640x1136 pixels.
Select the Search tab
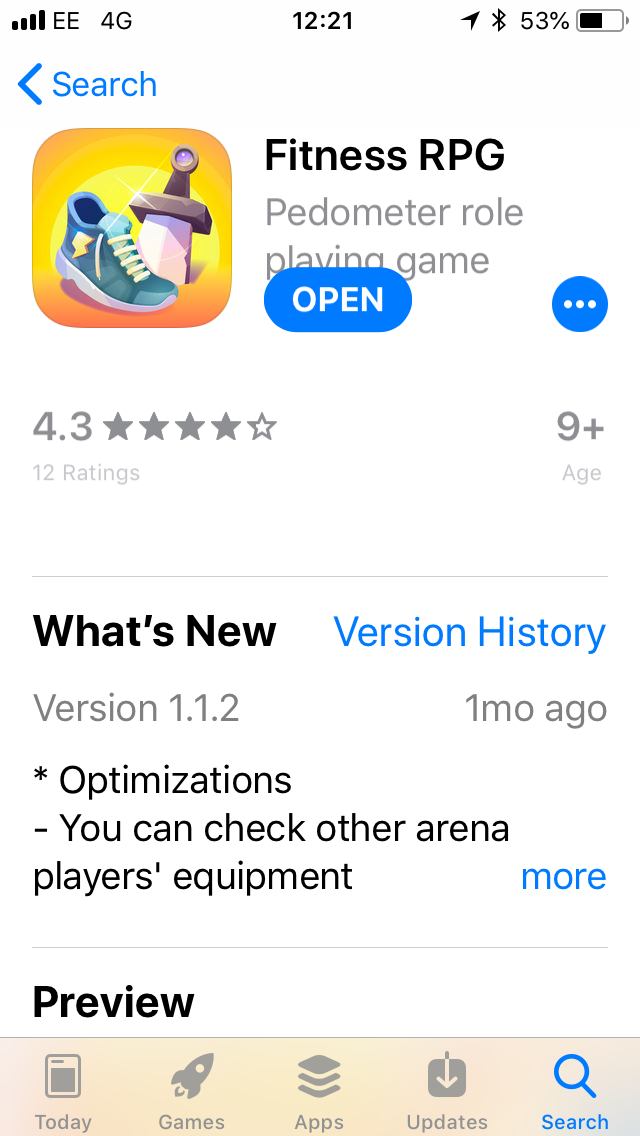click(x=575, y=1091)
